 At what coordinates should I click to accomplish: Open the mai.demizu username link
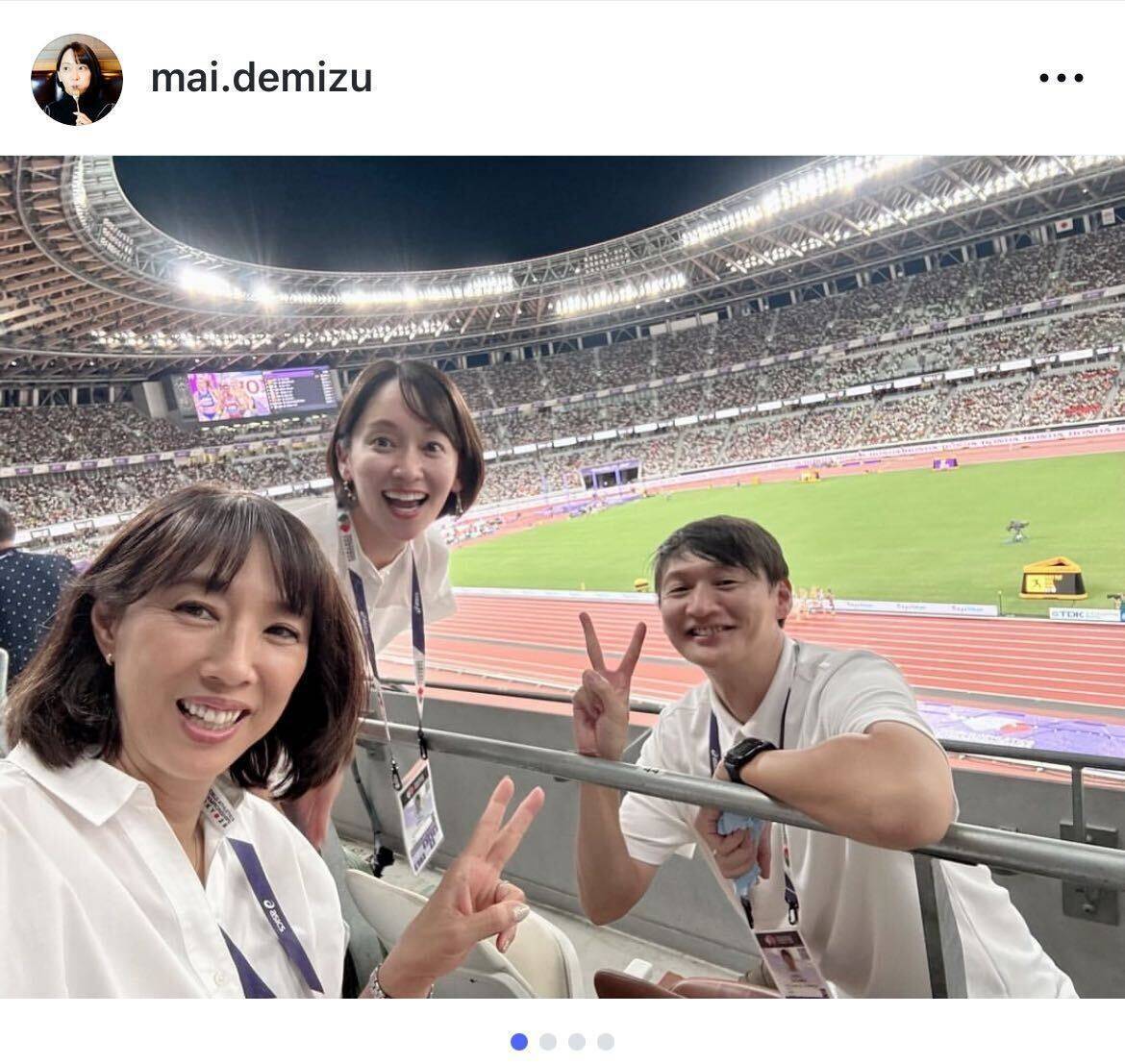(x=261, y=78)
